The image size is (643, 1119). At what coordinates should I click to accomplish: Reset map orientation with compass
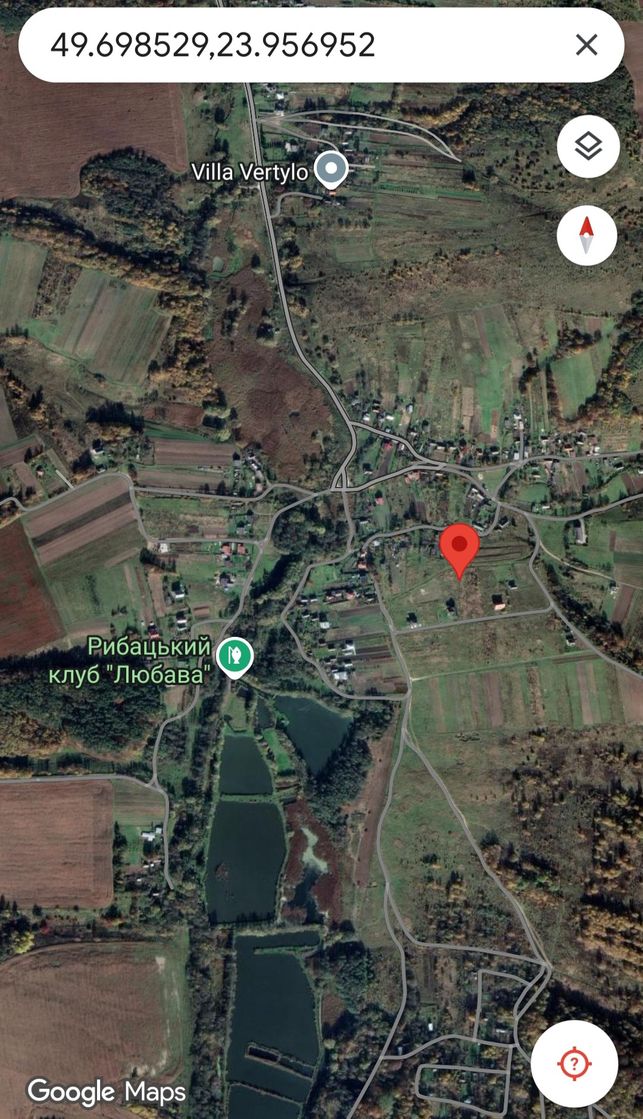[587, 236]
